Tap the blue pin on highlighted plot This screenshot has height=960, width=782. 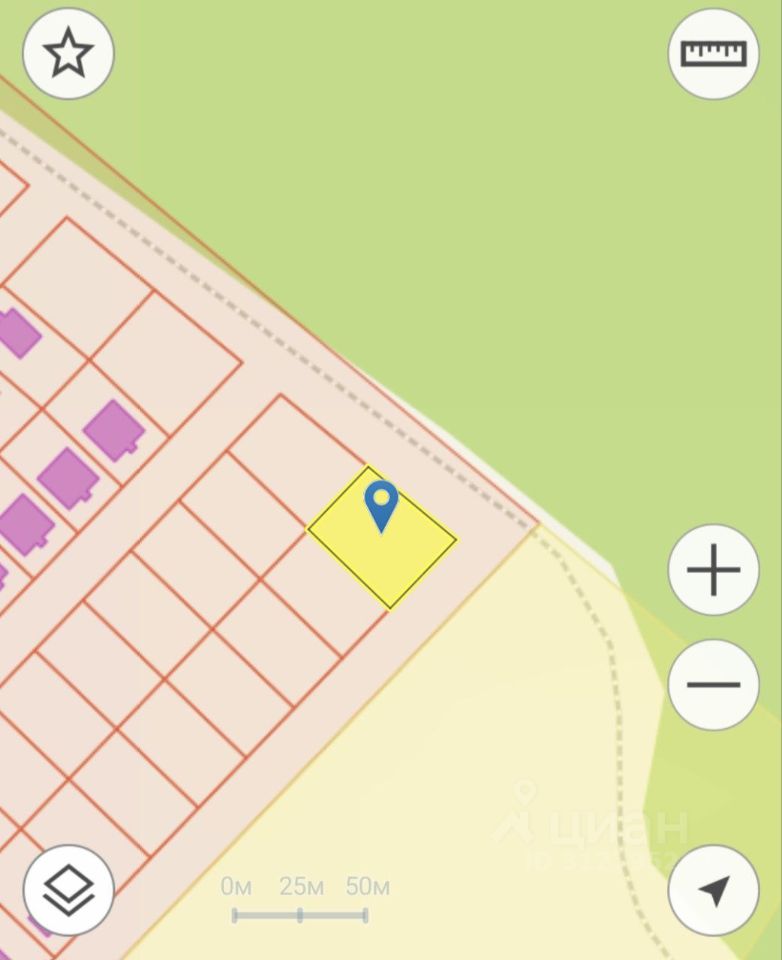381,505
